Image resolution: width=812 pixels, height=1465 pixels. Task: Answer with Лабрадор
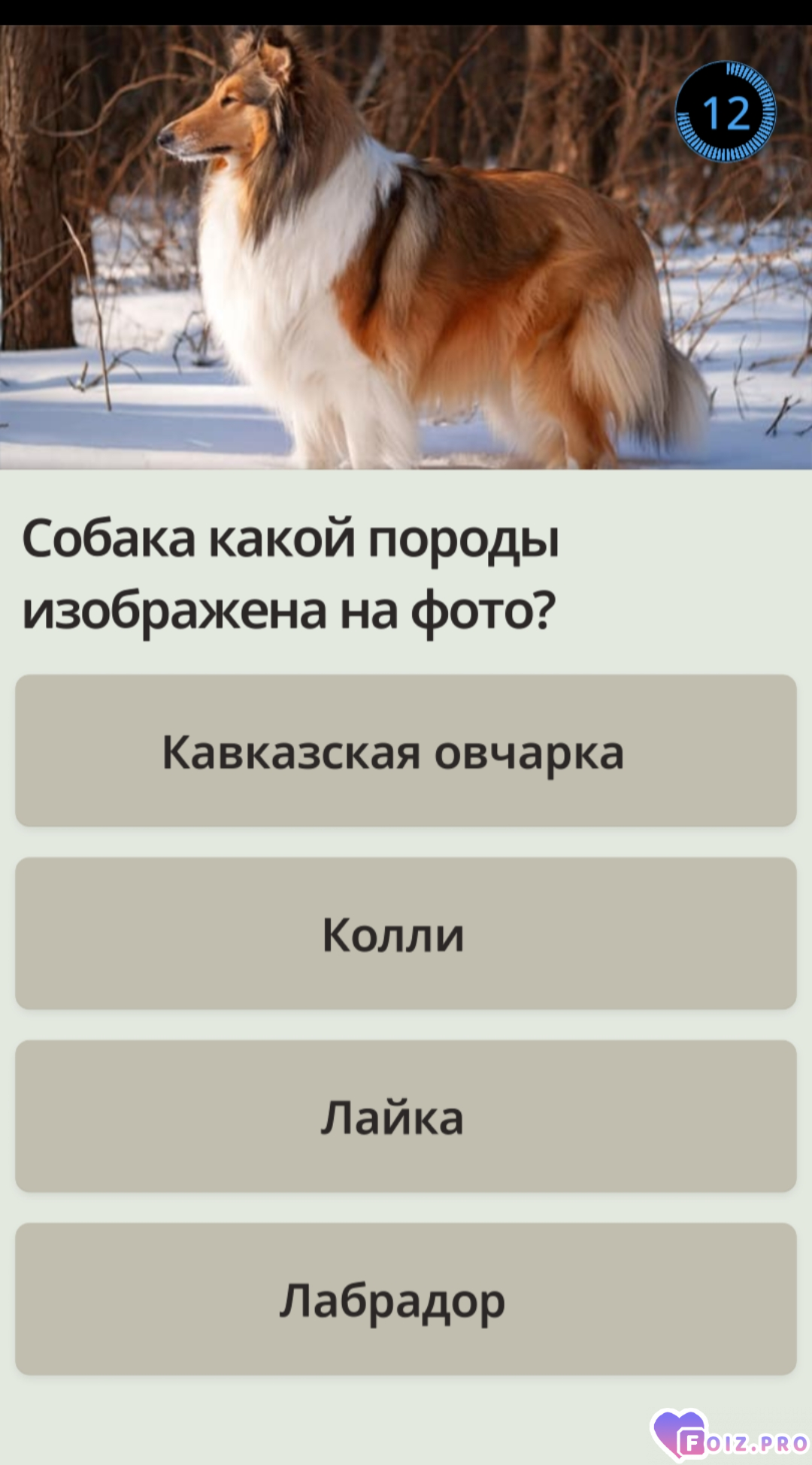click(x=405, y=1299)
